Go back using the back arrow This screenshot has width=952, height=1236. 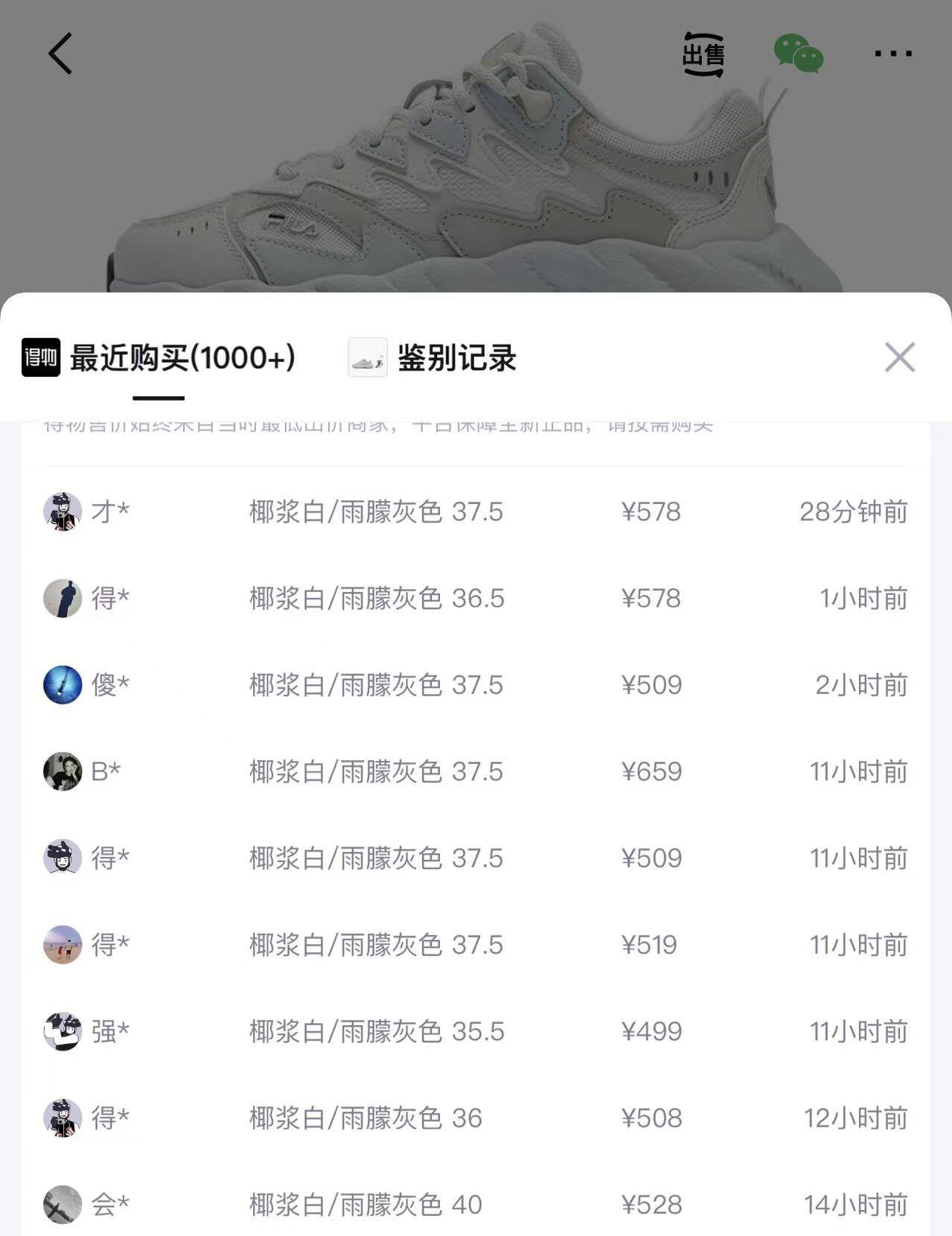(60, 54)
